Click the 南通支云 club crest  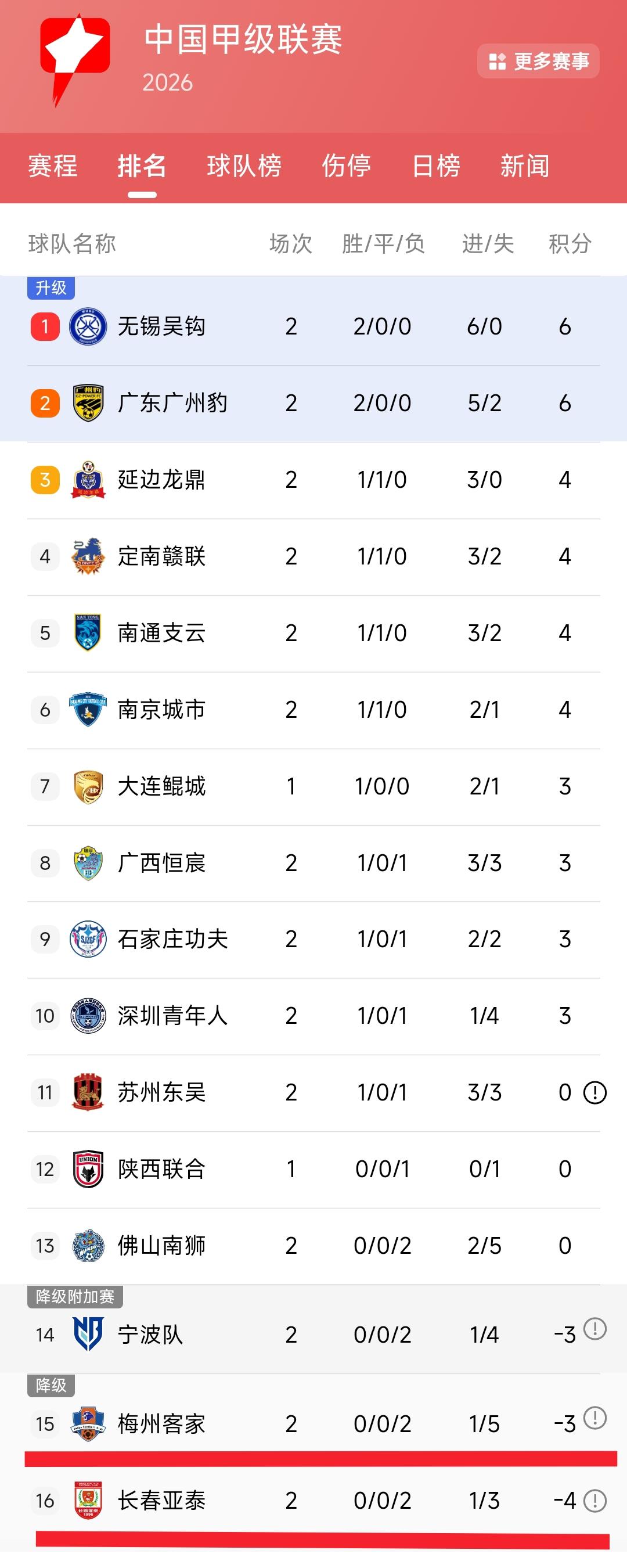coord(87,634)
